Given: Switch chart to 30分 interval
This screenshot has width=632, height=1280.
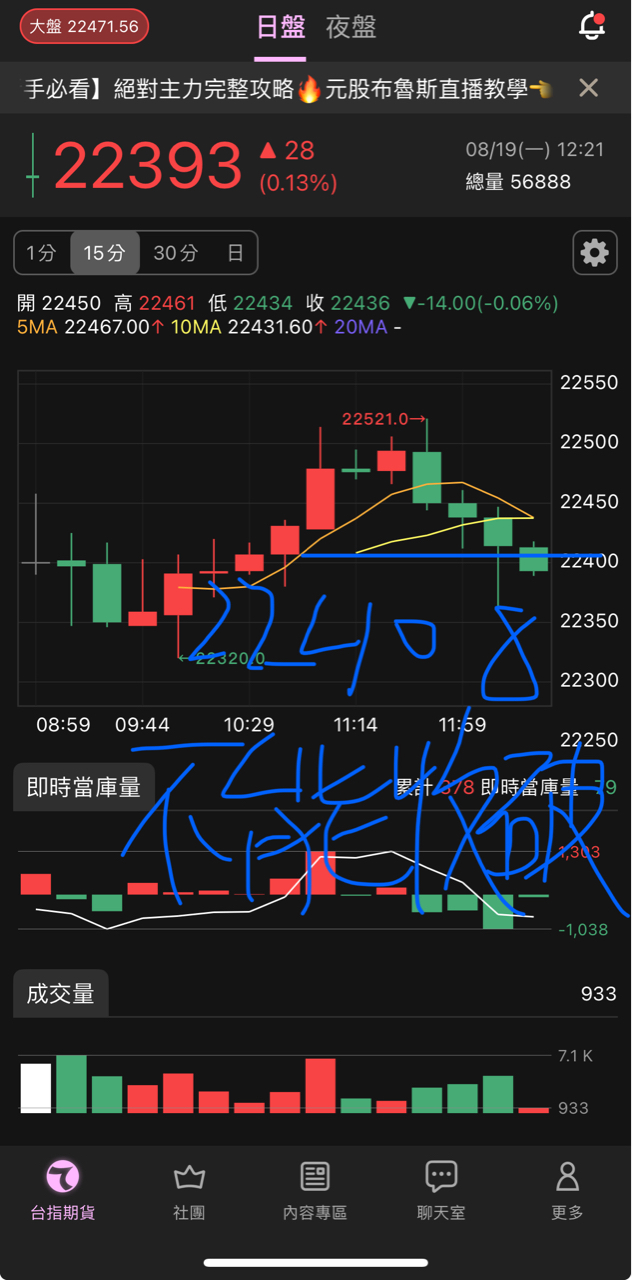Looking at the screenshot, I should click(x=175, y=253).
